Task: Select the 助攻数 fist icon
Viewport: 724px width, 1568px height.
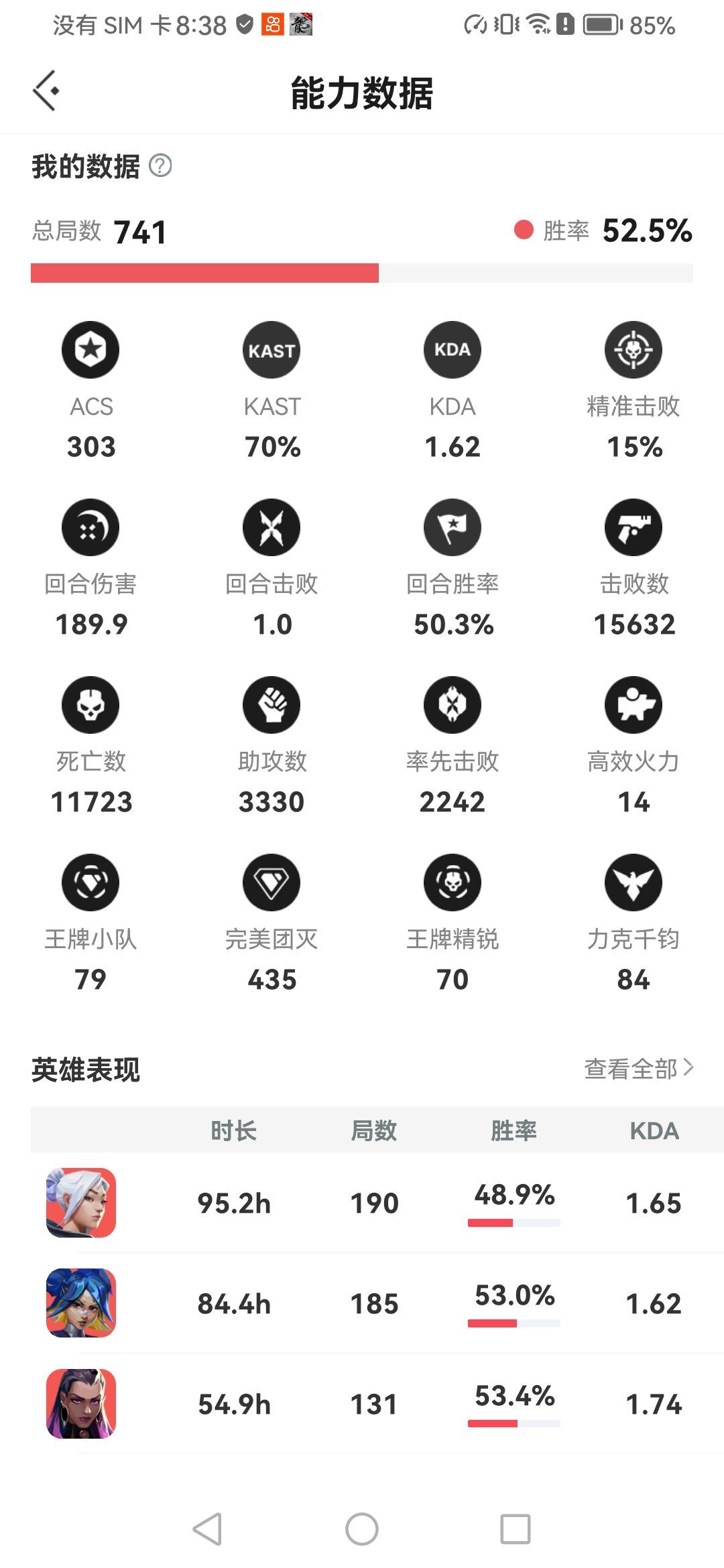Action: tap(271, 704)
